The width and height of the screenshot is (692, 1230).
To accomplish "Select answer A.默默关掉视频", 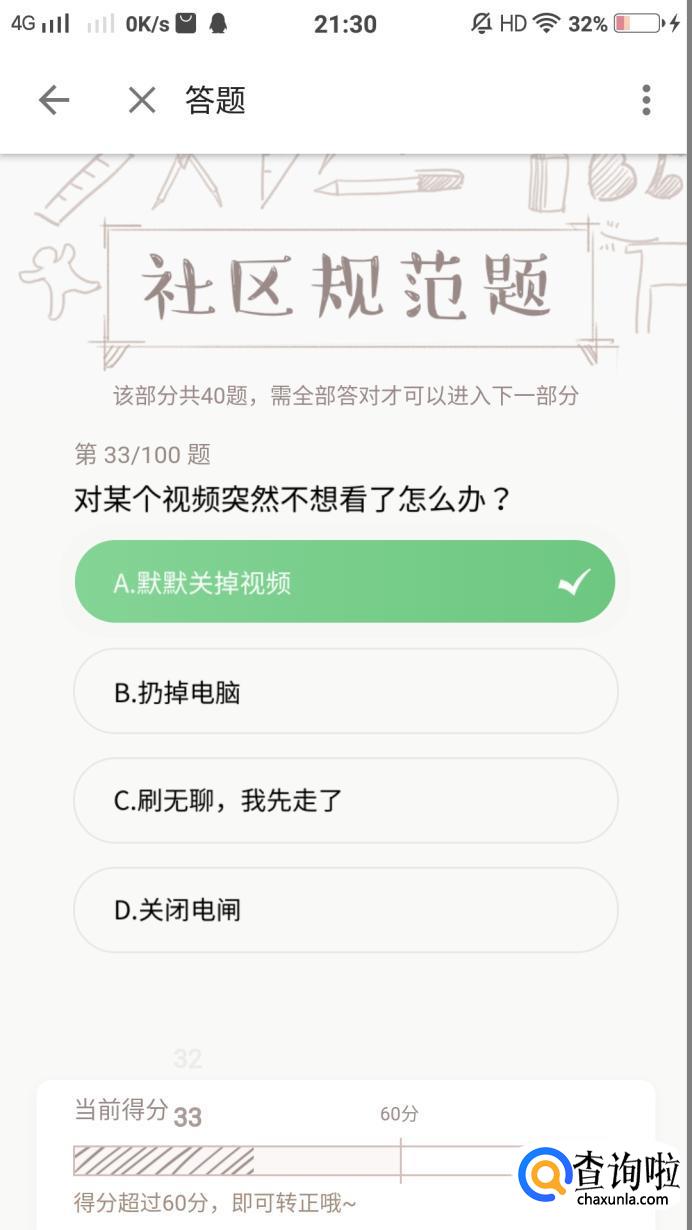I will click(345, 582).
